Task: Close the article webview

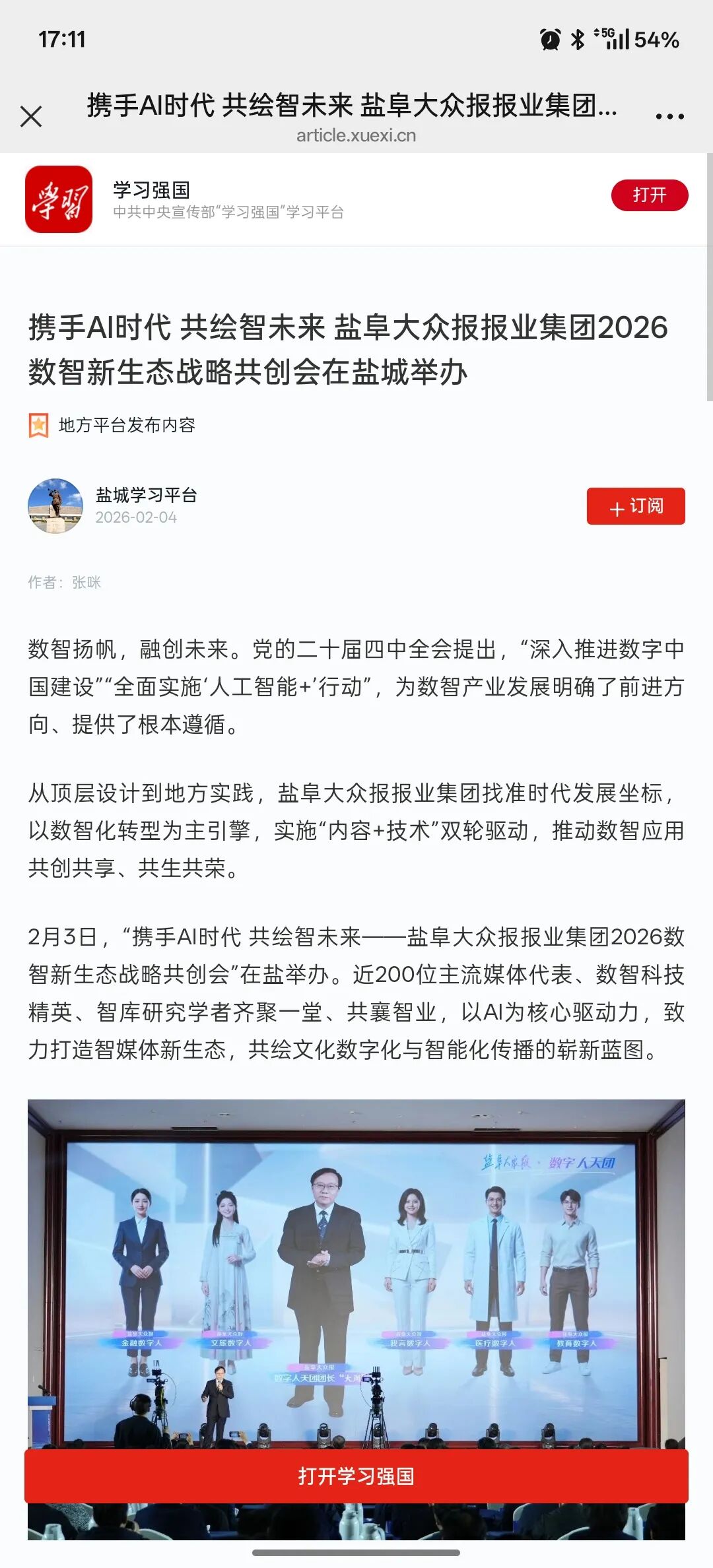Action: [31, 117]
